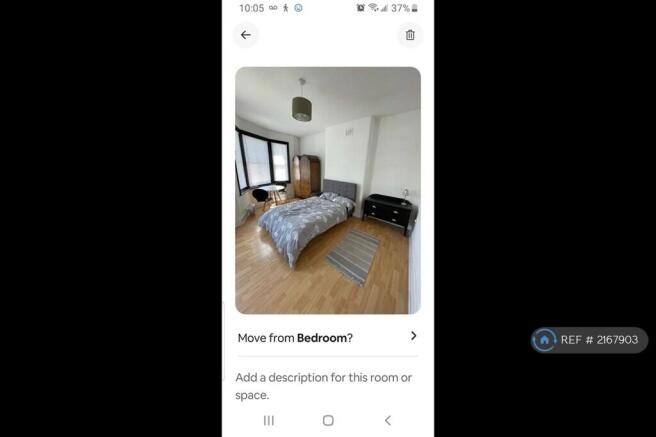Tap the system home button
This screenshot has height=437, width=656.
tap(328, 420)
